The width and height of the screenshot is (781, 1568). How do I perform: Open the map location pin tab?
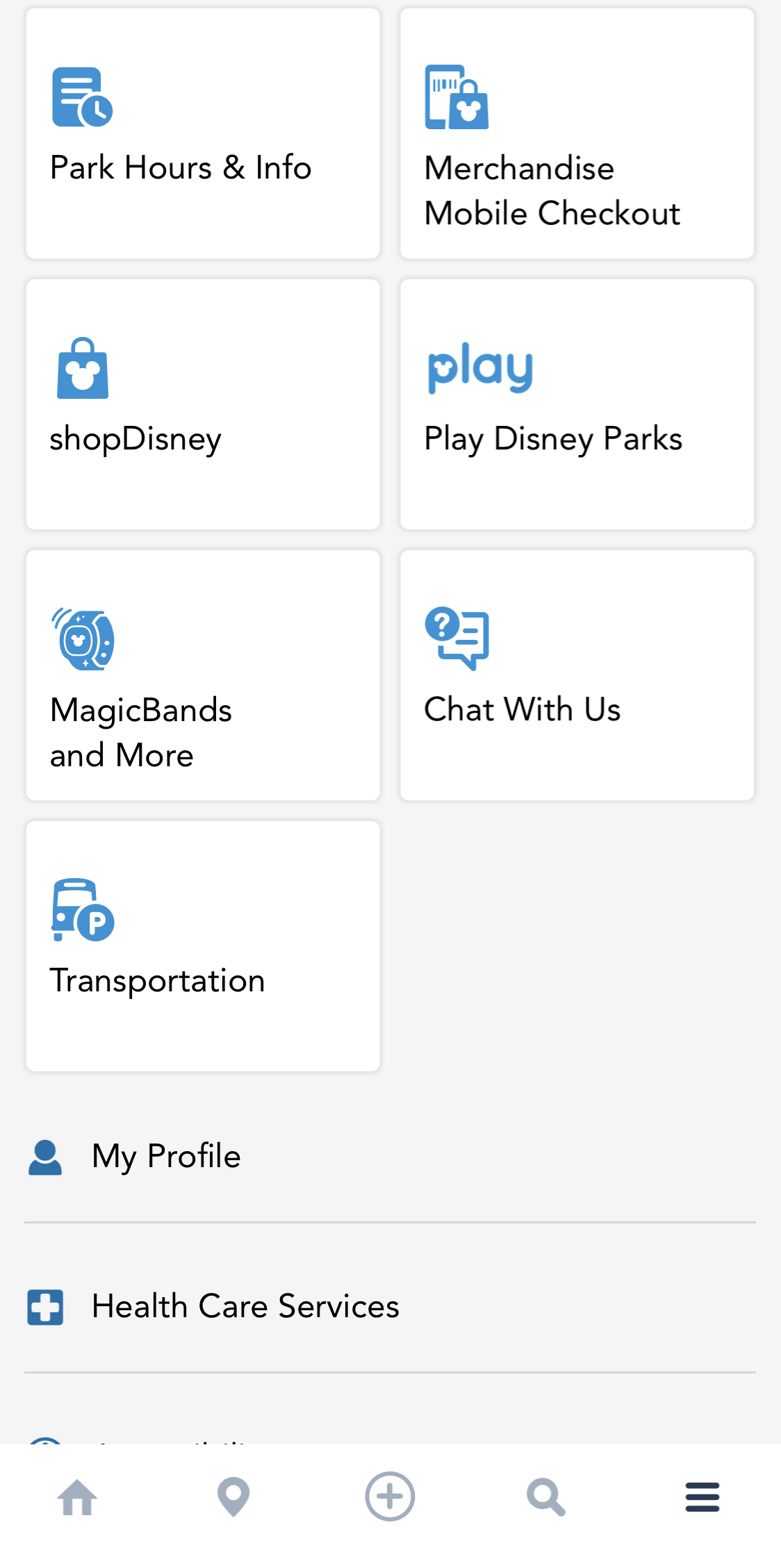[x=233, y=1496]
